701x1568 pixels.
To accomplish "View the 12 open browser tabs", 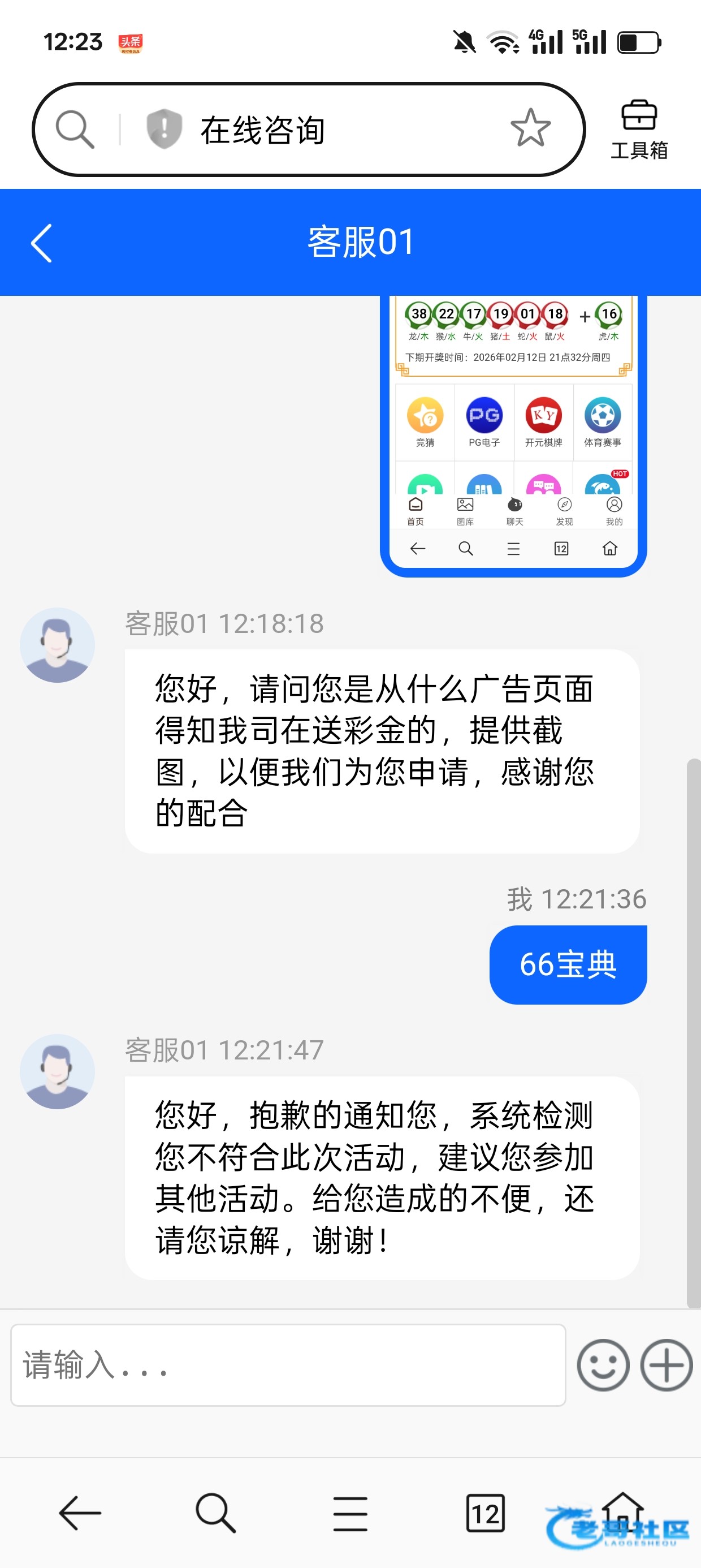I will point(485,1513).
